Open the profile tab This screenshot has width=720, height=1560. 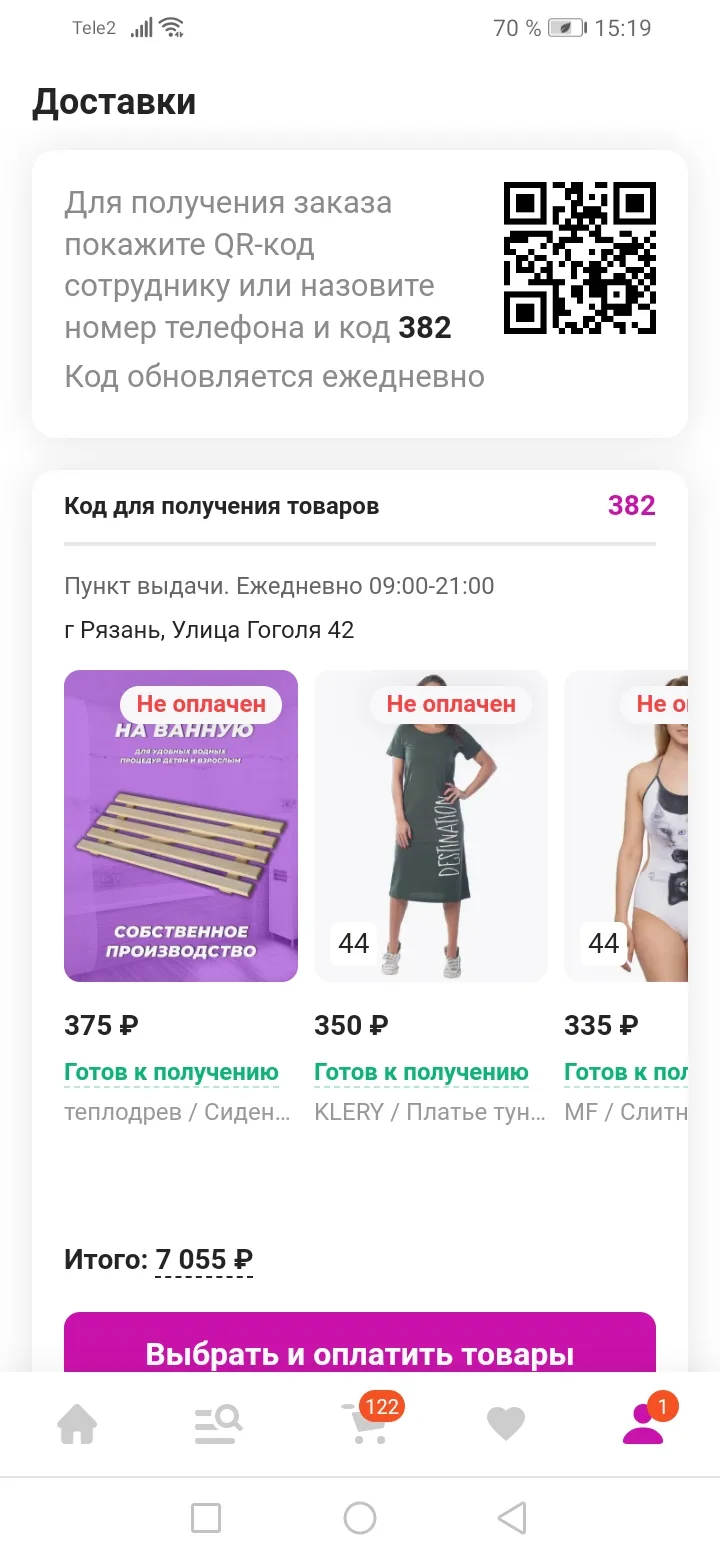point(645,1422)
